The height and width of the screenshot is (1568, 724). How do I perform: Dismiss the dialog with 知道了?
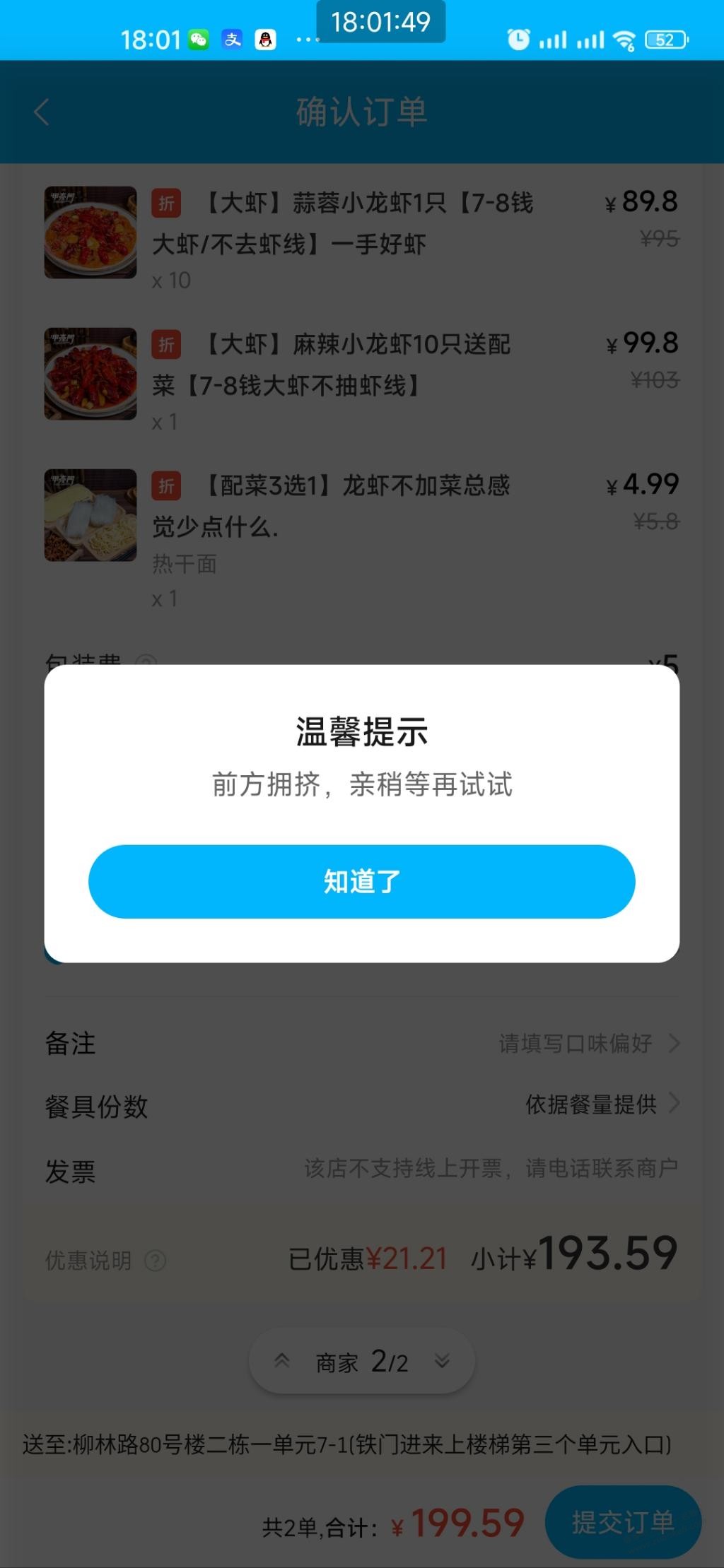(361, 881)
